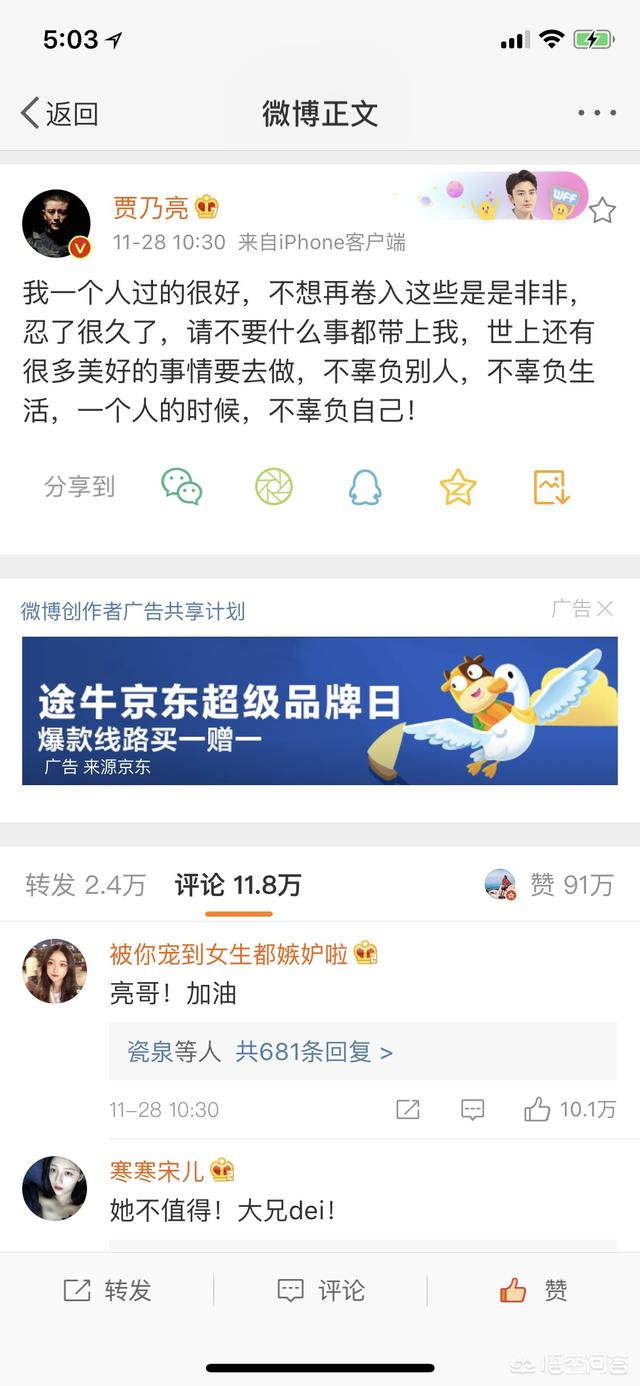Share the post to QQ
Screen dimensions: 640x1386
tap(365, 487)
